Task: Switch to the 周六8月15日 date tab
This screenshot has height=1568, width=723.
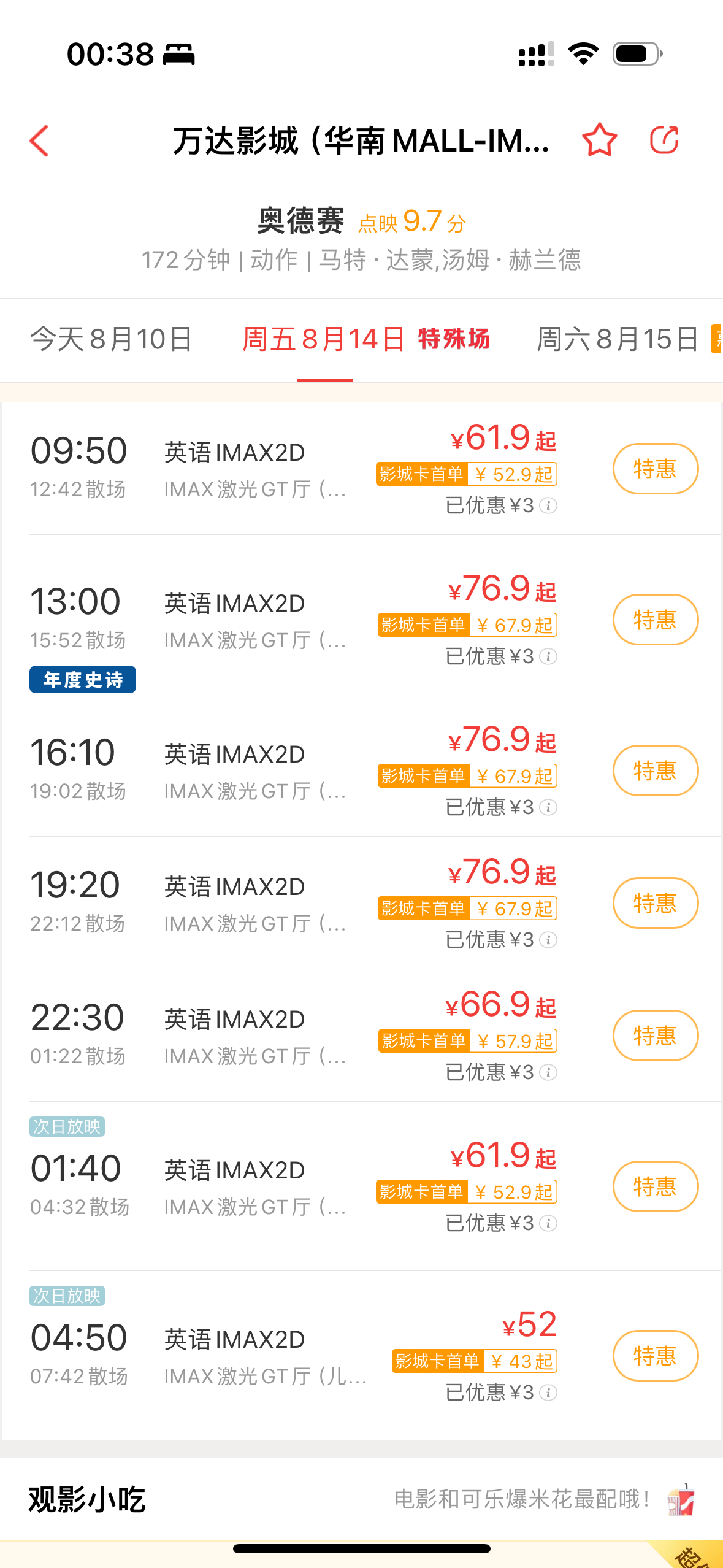Action: click(x=618, y=339)
